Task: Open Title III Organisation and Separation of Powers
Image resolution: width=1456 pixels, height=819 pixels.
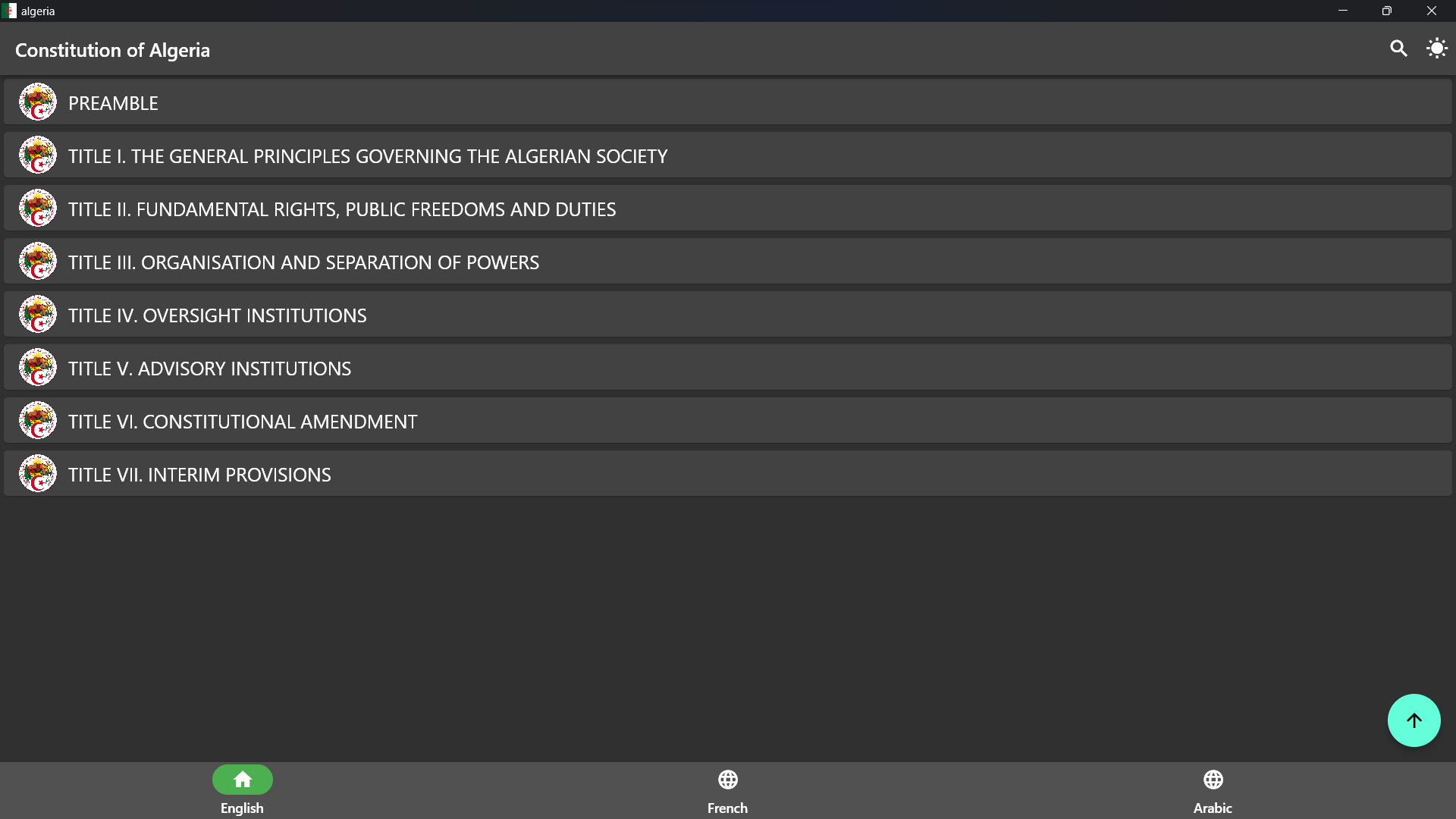Action: click(303, 262)
